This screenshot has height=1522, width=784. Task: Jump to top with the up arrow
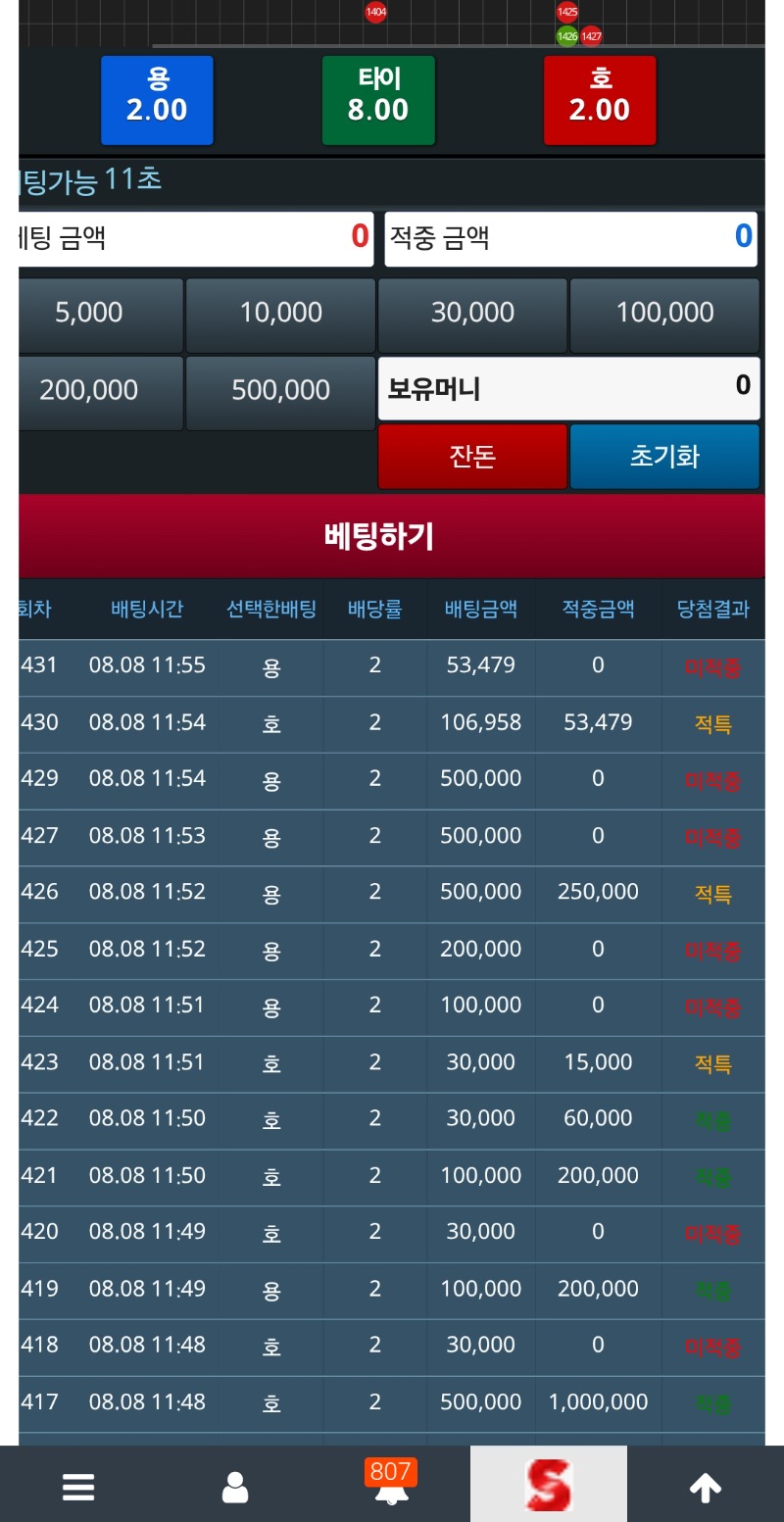point(706,1488)
